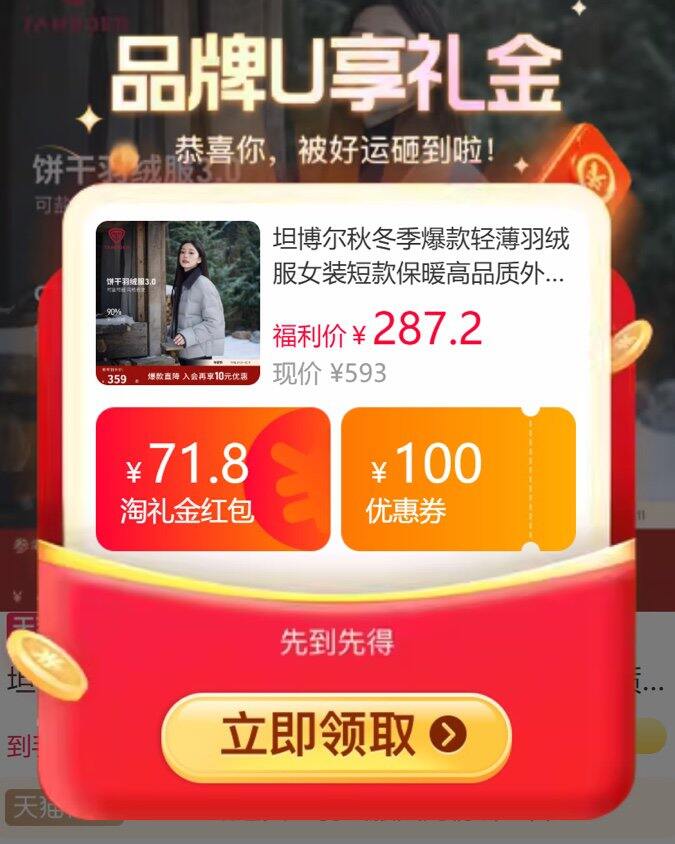This screenshot has height=844, width=675.
Task: Select the ¥100 优惠券 coupon
Action: (x=457, y=479)
